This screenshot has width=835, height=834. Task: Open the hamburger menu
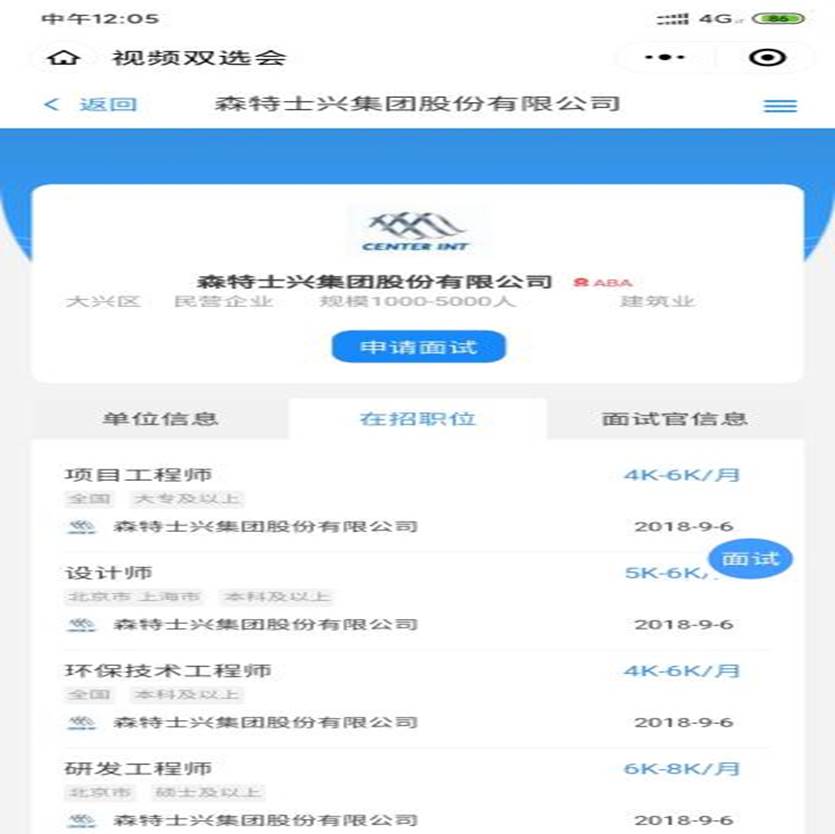779,106
